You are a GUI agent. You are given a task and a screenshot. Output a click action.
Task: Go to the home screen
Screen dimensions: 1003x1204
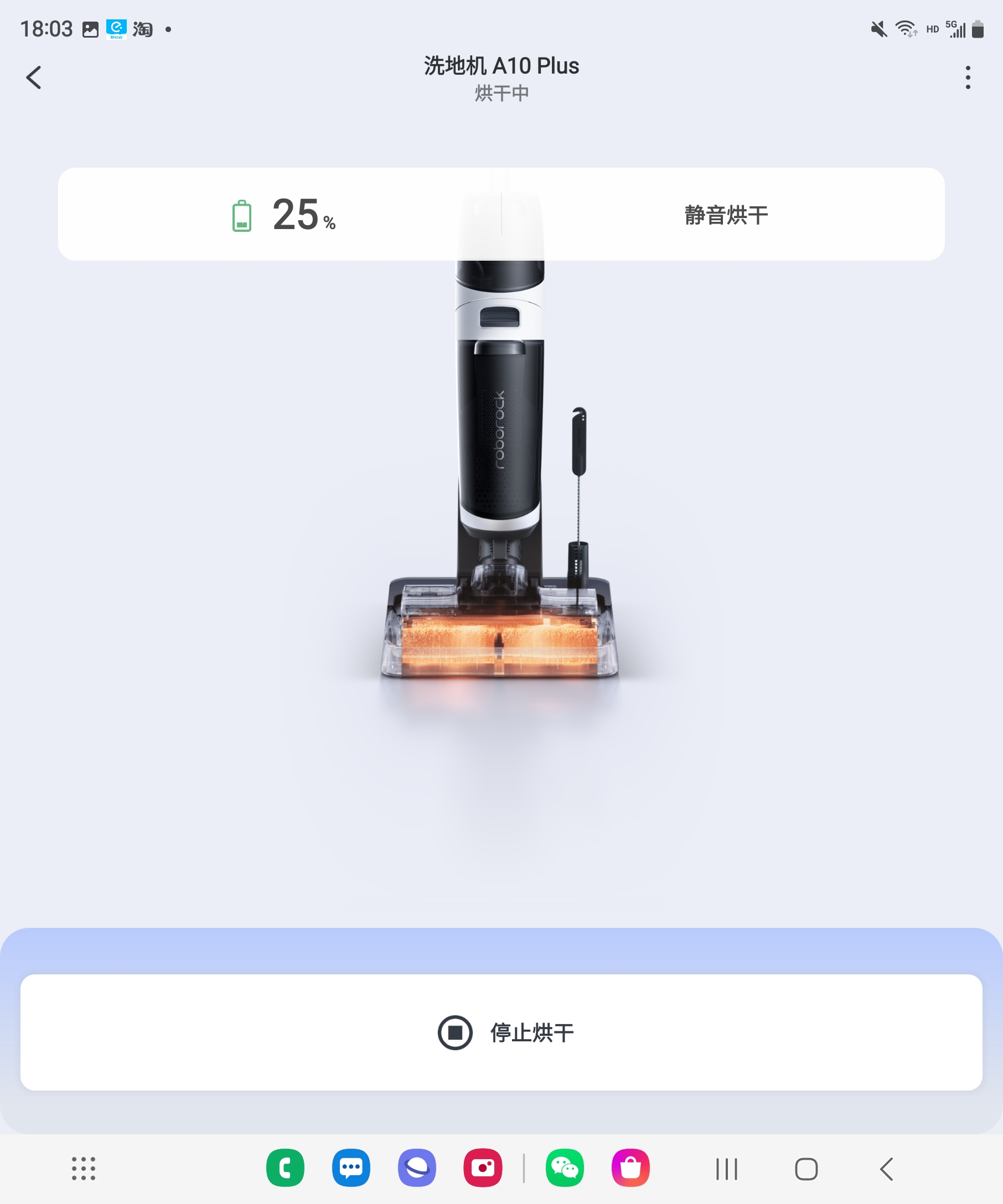tap(806, 1169)
